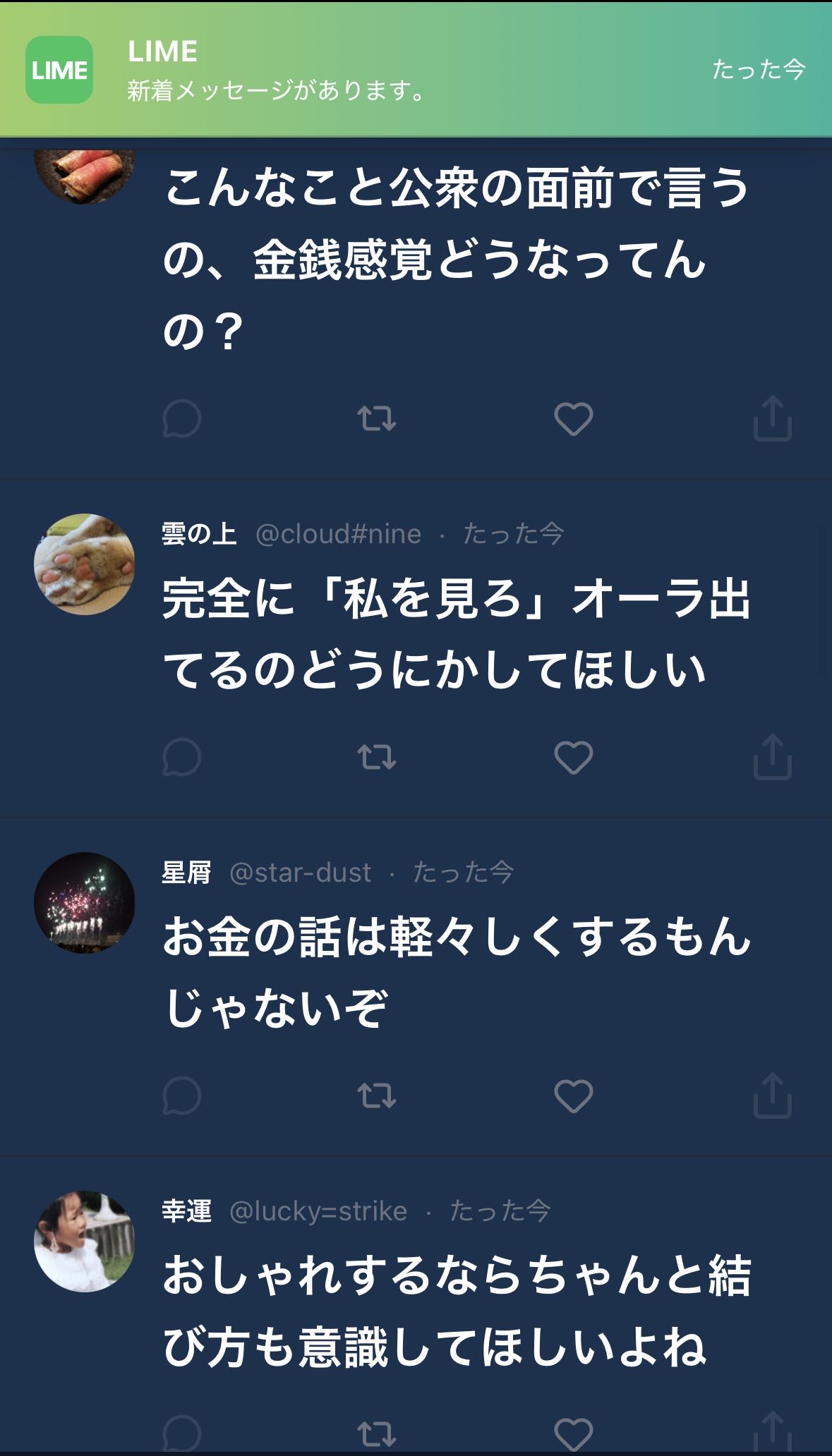The image size is (832, 1456).
Task: Like the post by 星屑
Action: [x=573, y=1096]
